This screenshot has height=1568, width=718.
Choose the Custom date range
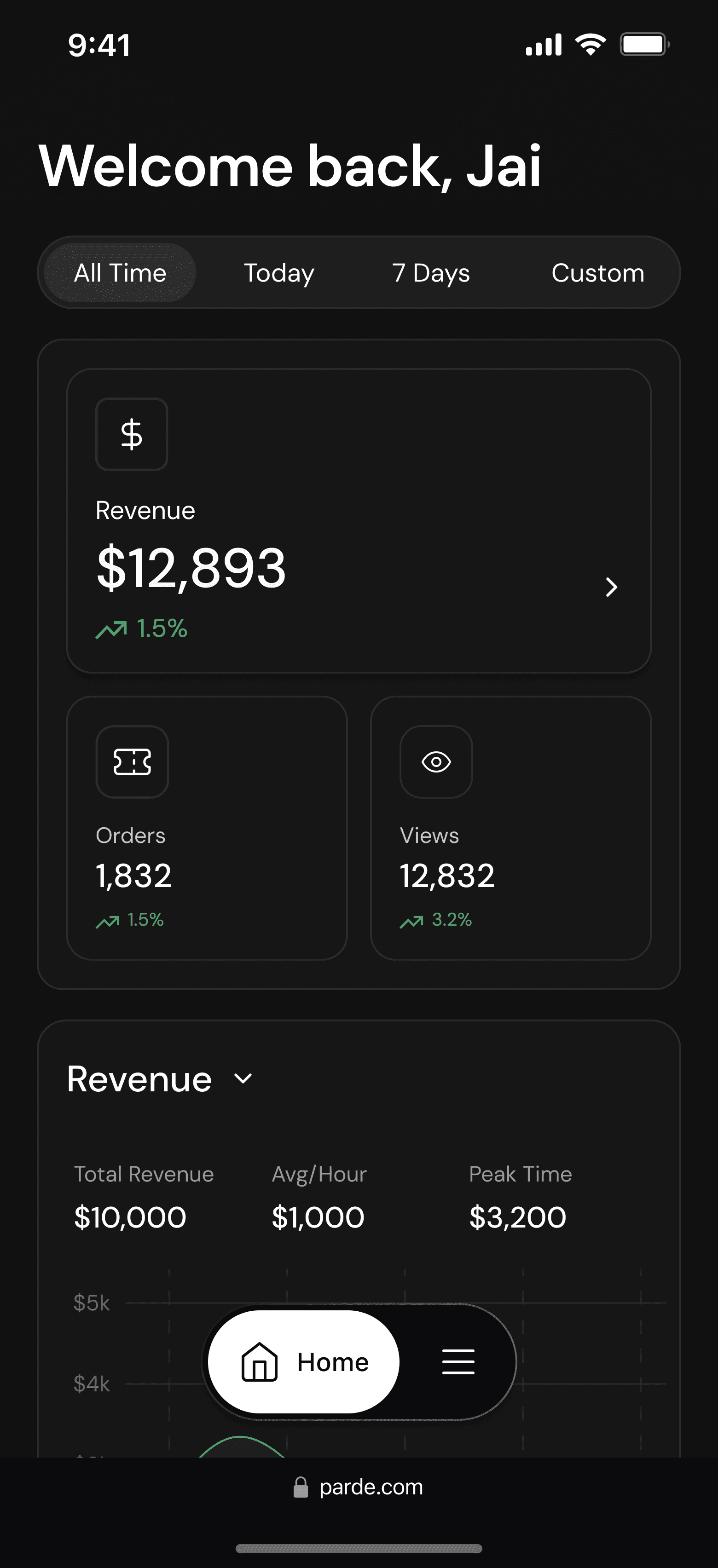click(597, 273)
